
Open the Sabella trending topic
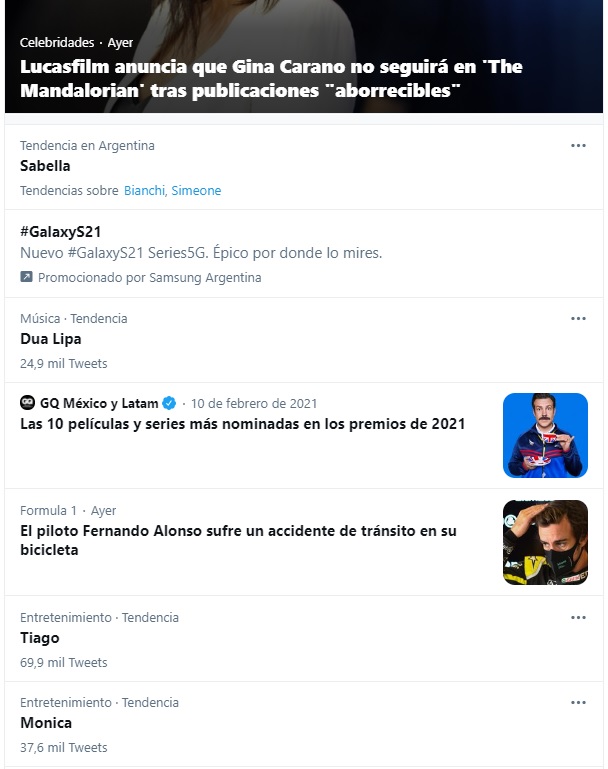pyautogui.click(x=45, y=166)
